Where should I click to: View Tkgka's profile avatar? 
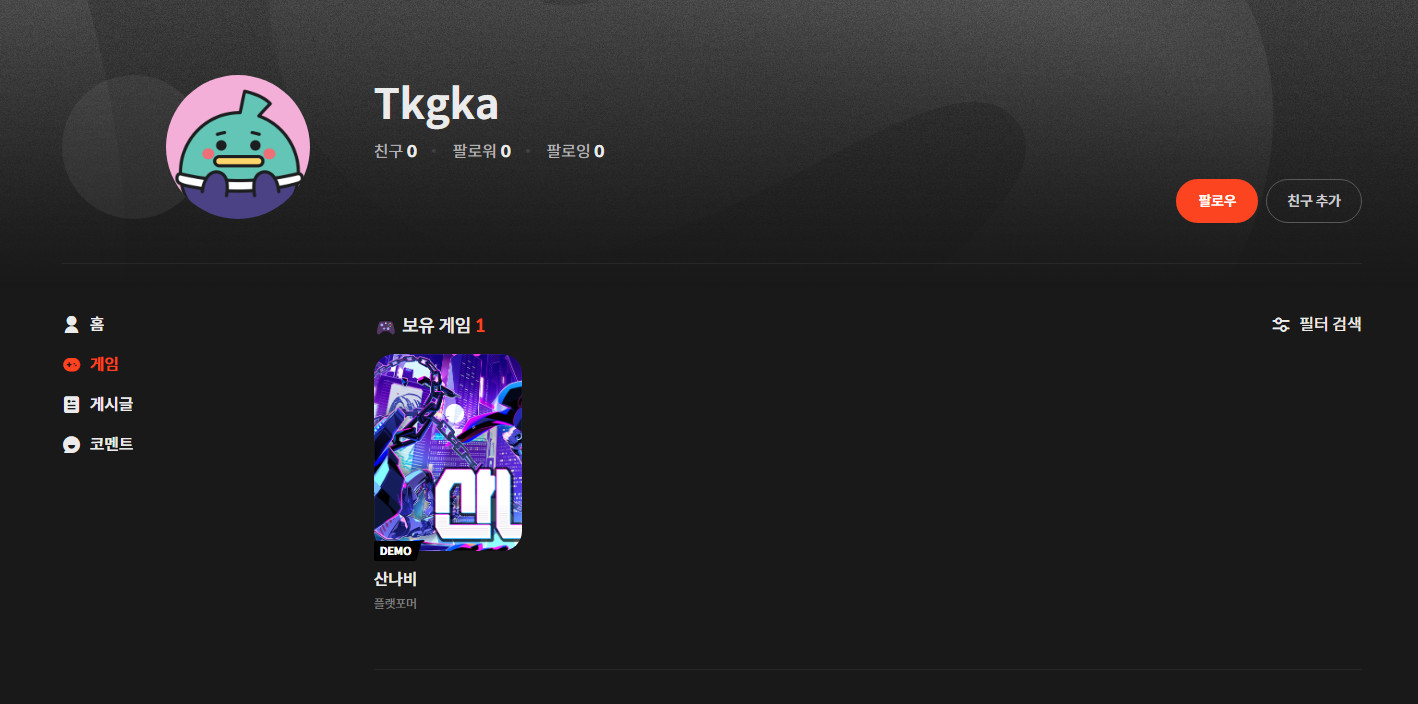[238, 147]
